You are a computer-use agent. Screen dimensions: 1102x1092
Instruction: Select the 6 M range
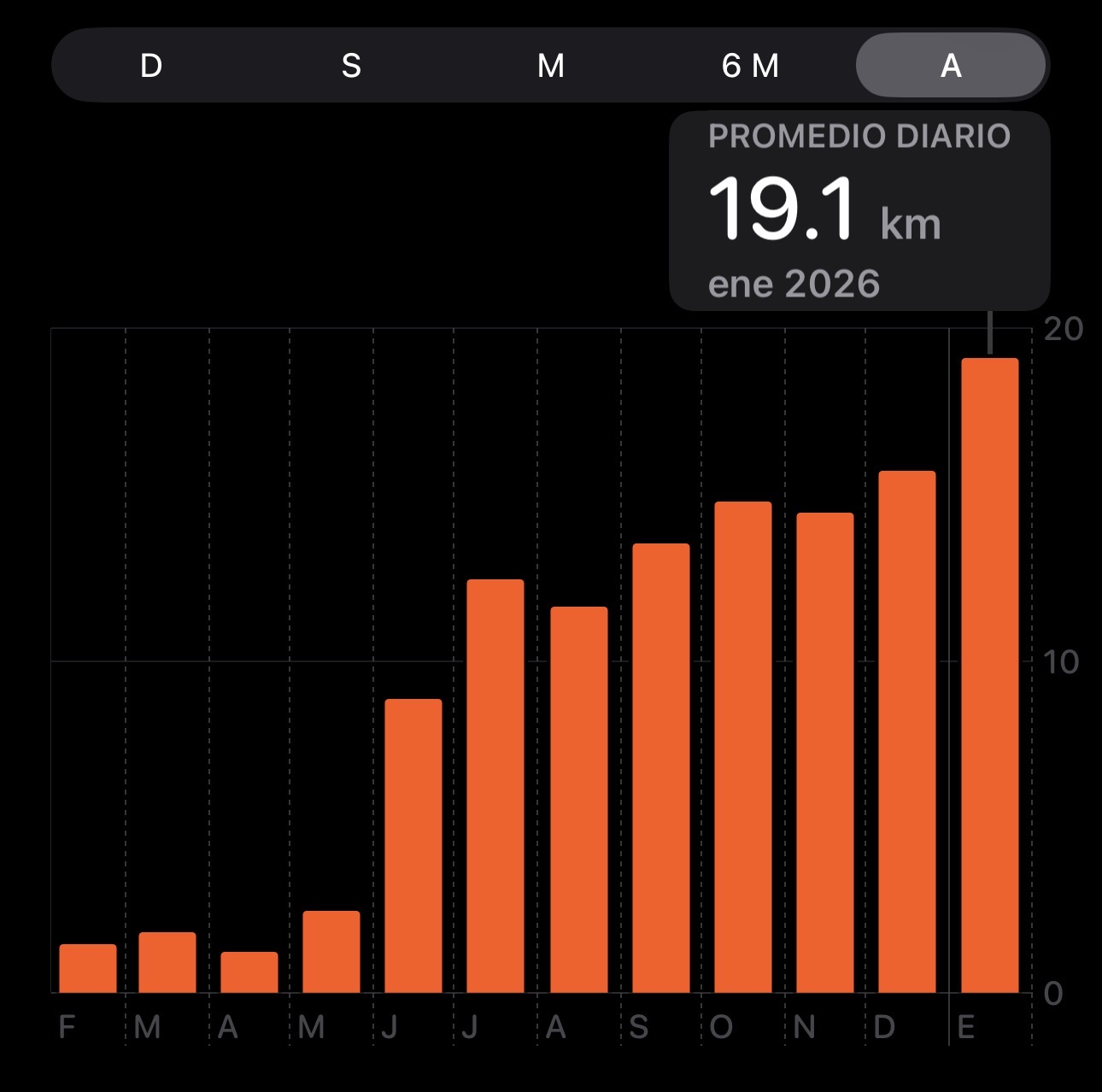(x=750, y=66)
